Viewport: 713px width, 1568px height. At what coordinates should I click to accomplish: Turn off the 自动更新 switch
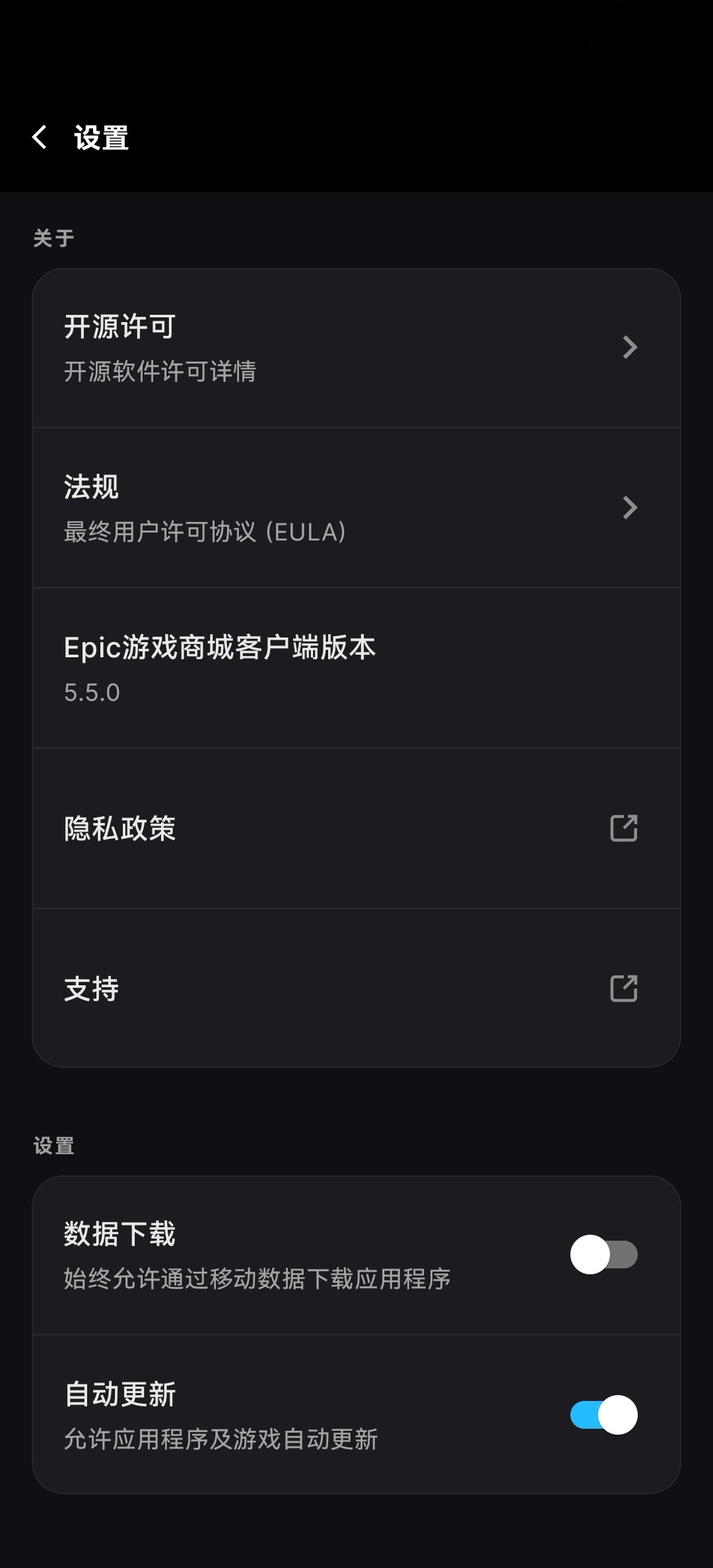tap(603, 1415)
